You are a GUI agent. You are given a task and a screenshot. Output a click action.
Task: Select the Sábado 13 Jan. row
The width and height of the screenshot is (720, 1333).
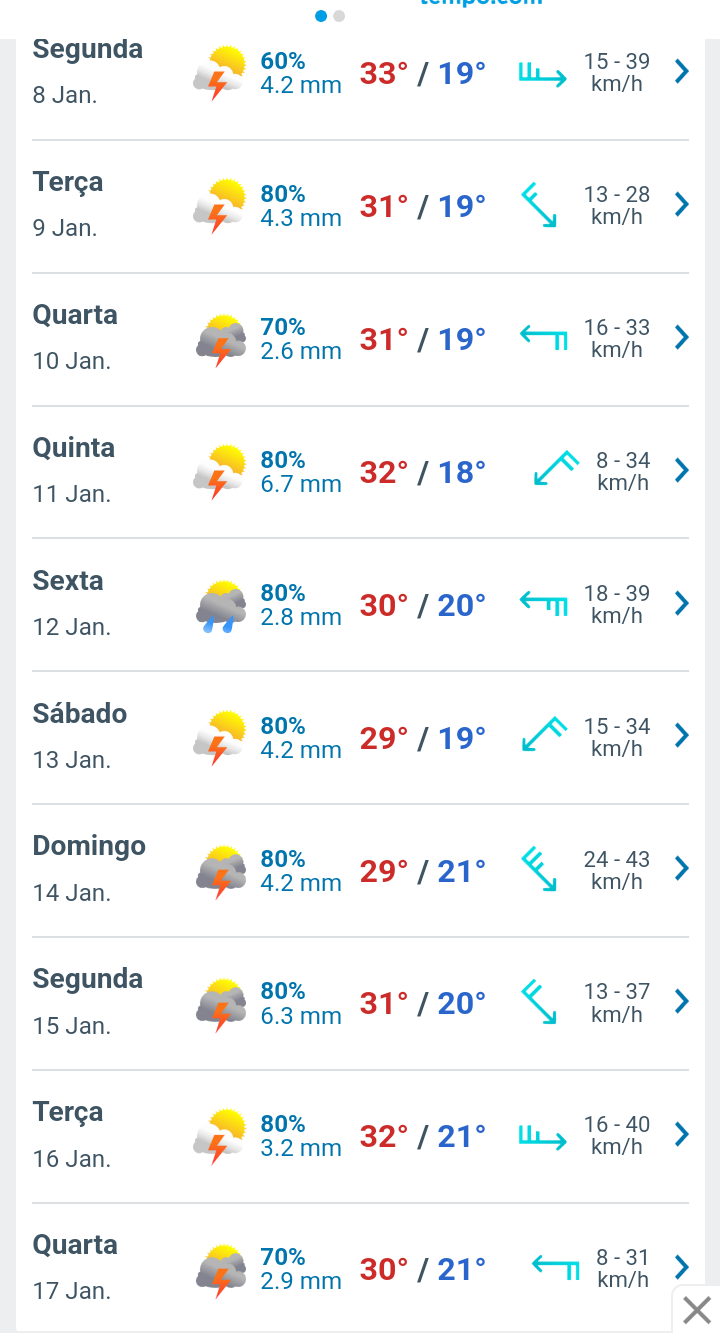(360, 738)
